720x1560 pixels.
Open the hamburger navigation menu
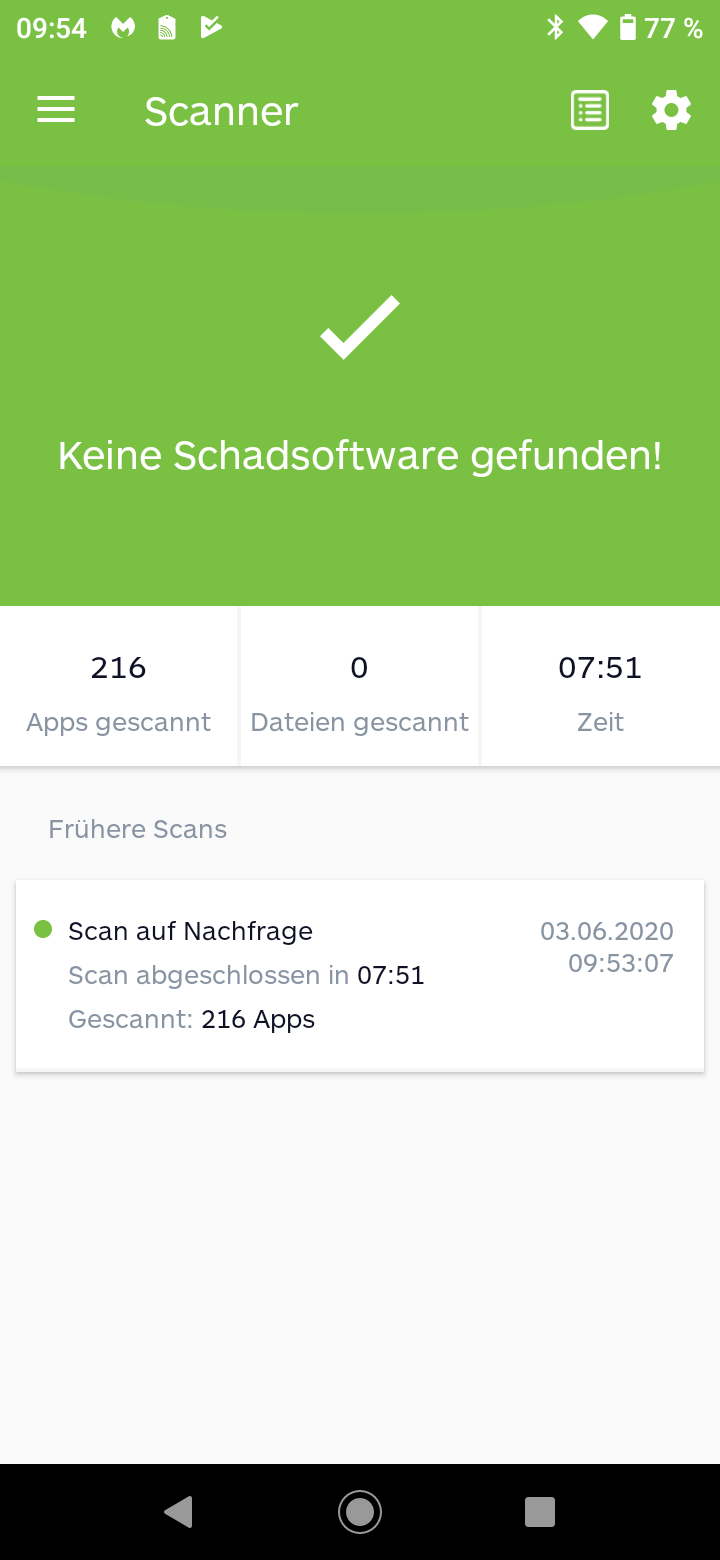tap(56, 110)
